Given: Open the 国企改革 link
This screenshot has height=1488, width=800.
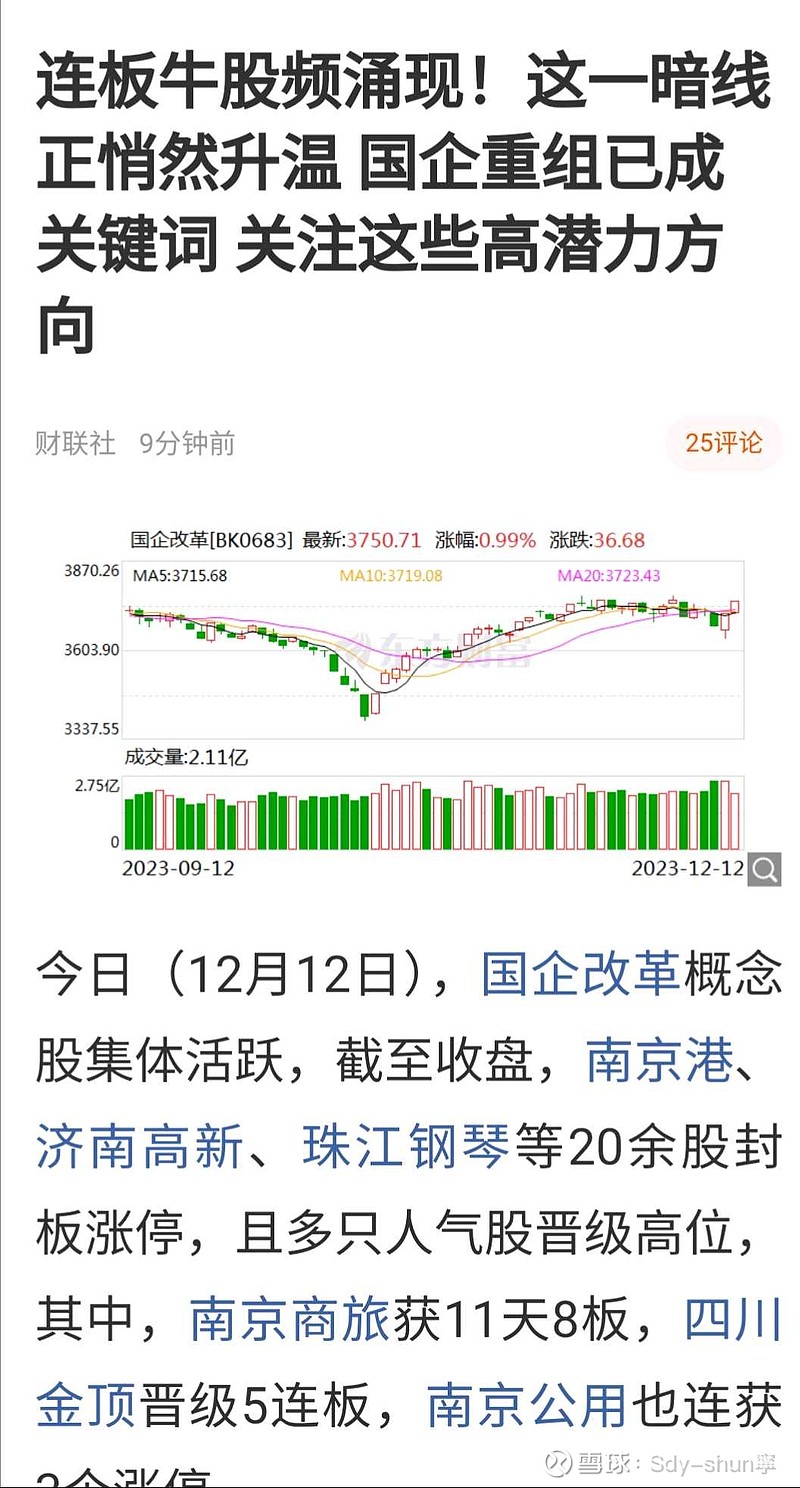Looking at the screenshot, I should point(581,974).
